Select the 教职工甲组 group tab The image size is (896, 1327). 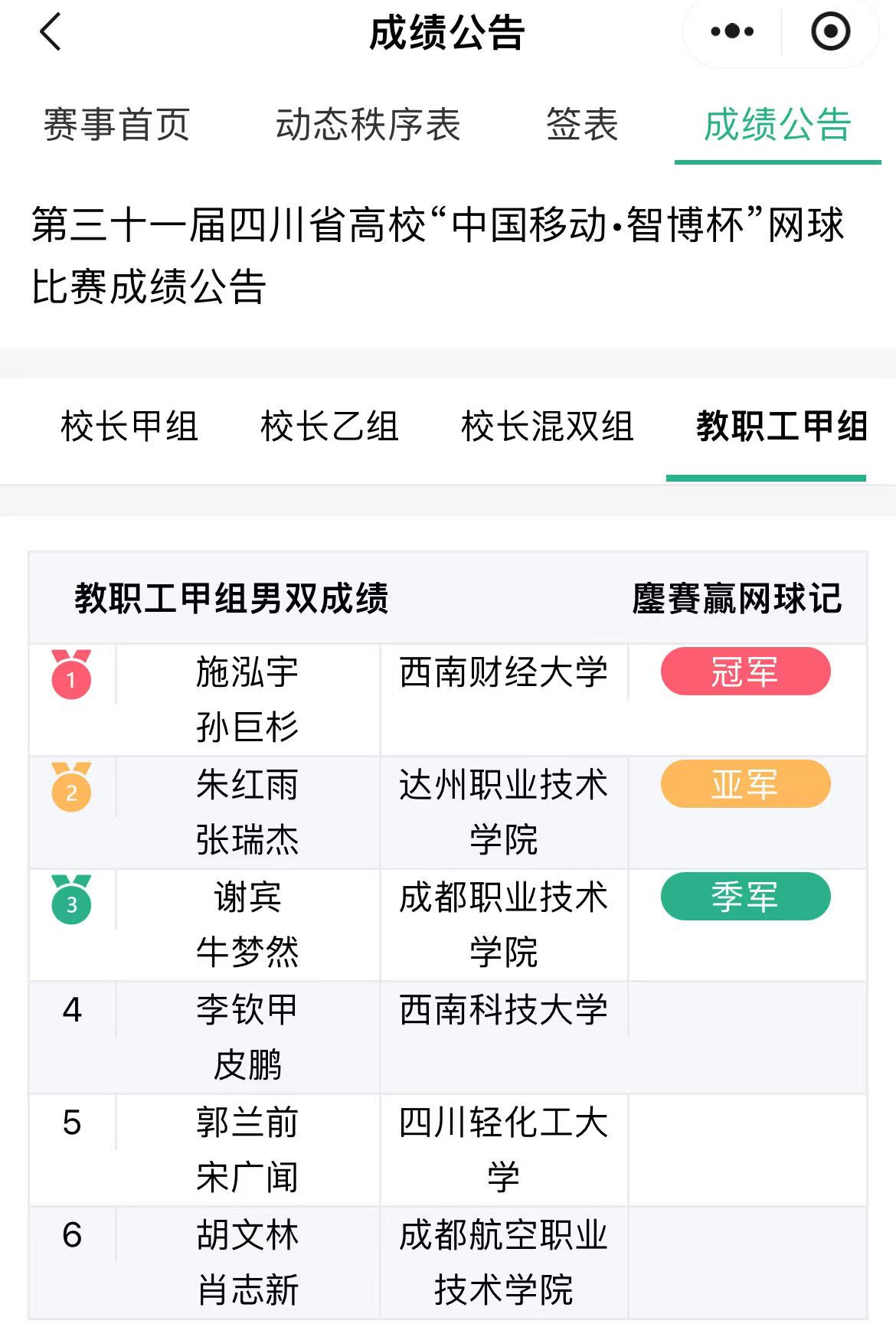coord(781,427)
